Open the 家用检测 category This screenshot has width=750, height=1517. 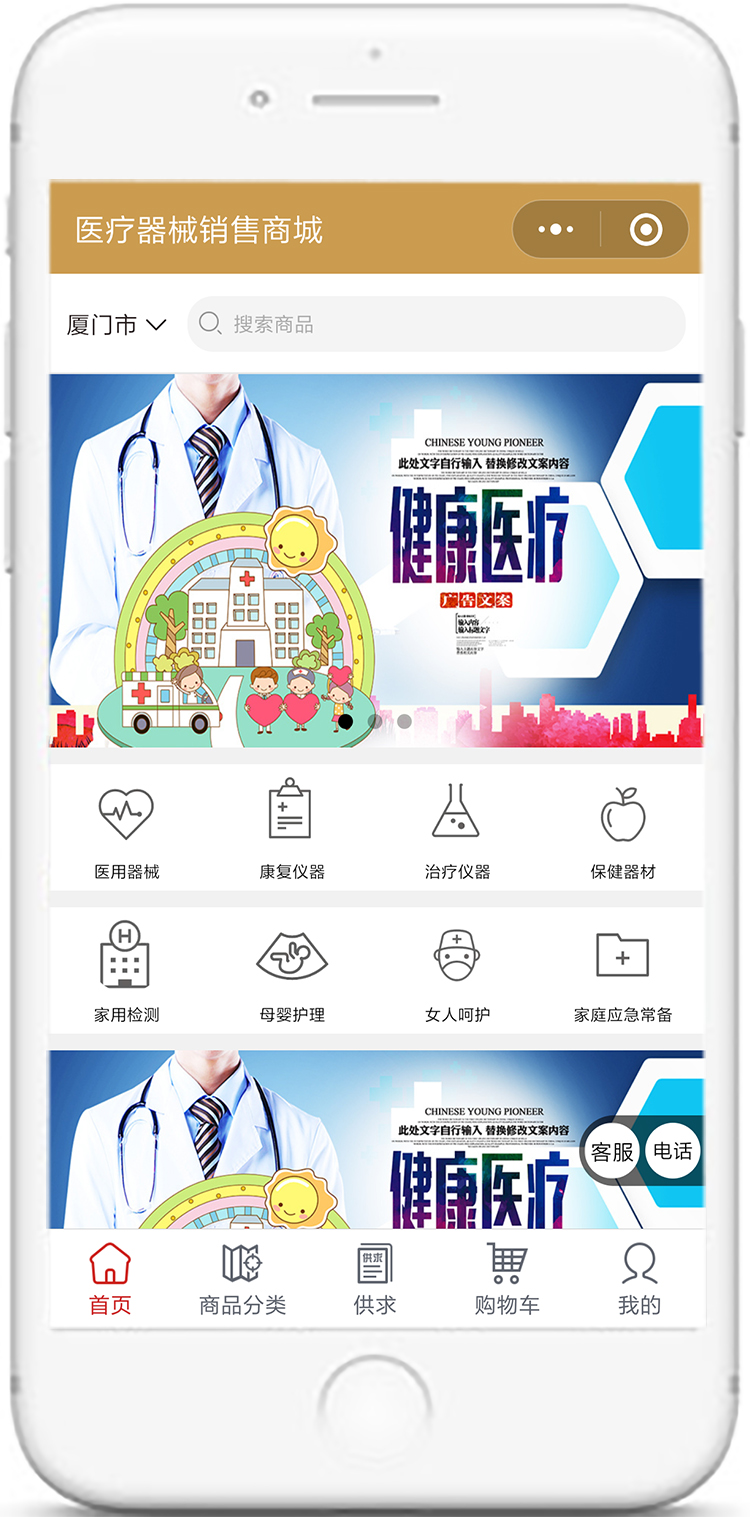coord(126,972)
